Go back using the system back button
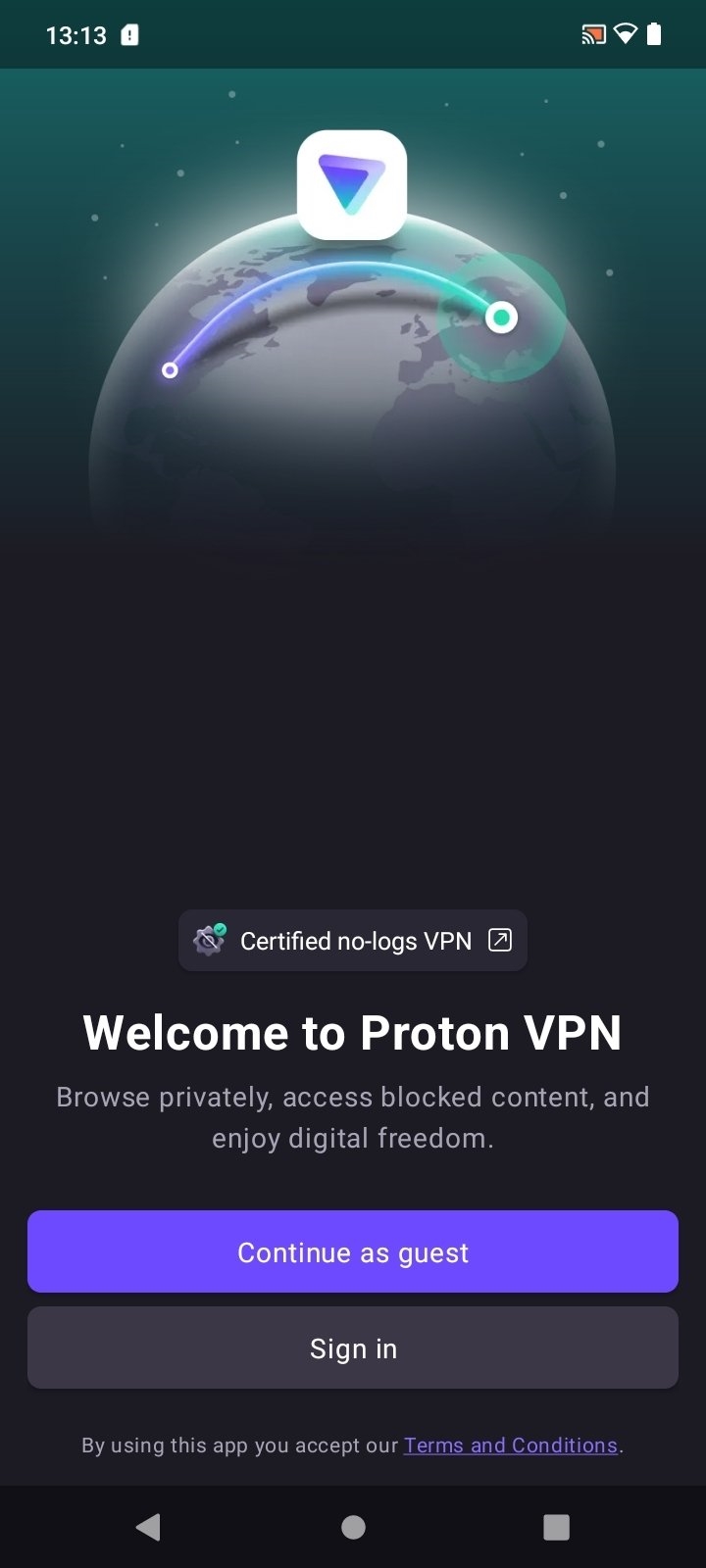Viewport: 706px width, 1568px height. [x=148, y=1526]
